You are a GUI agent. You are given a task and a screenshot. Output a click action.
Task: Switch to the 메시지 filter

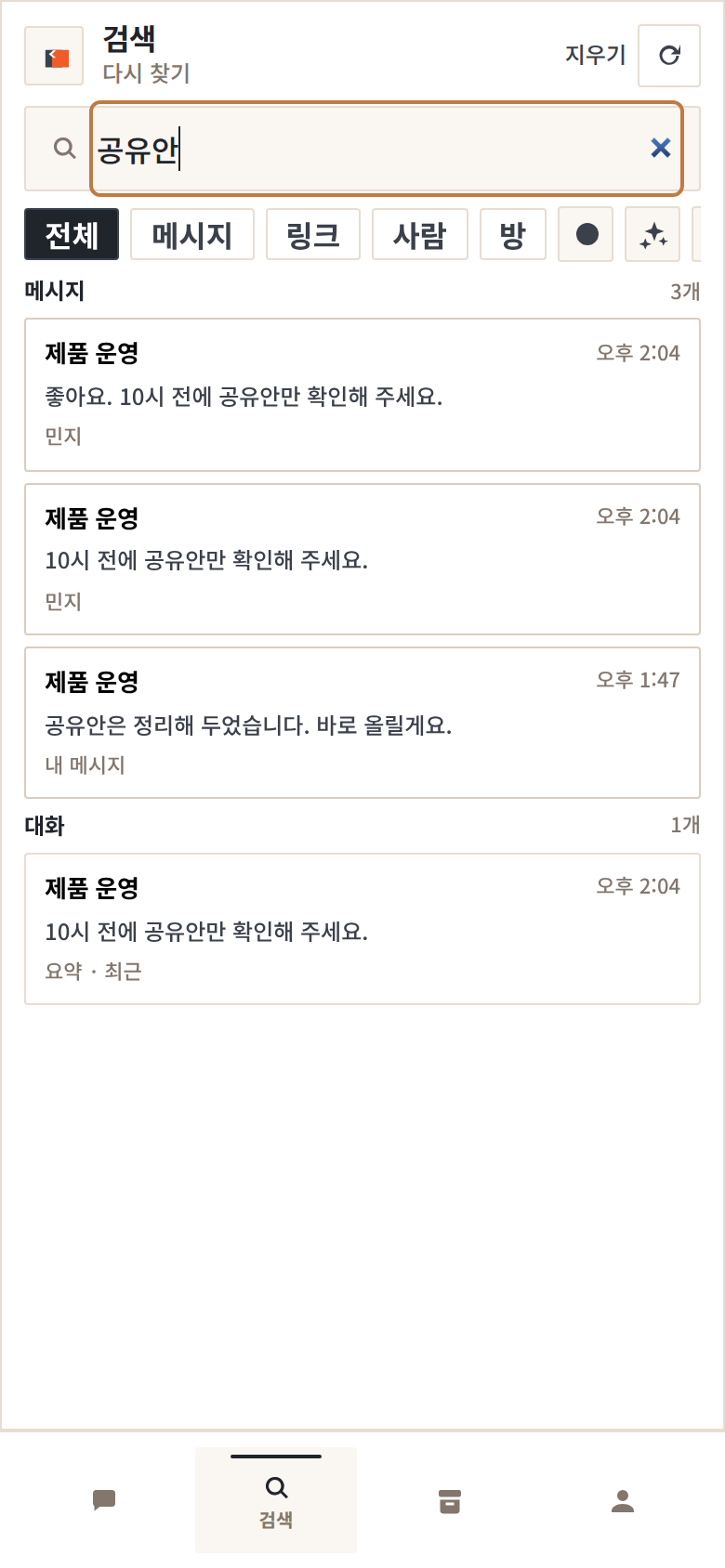[x=192, y=234]
